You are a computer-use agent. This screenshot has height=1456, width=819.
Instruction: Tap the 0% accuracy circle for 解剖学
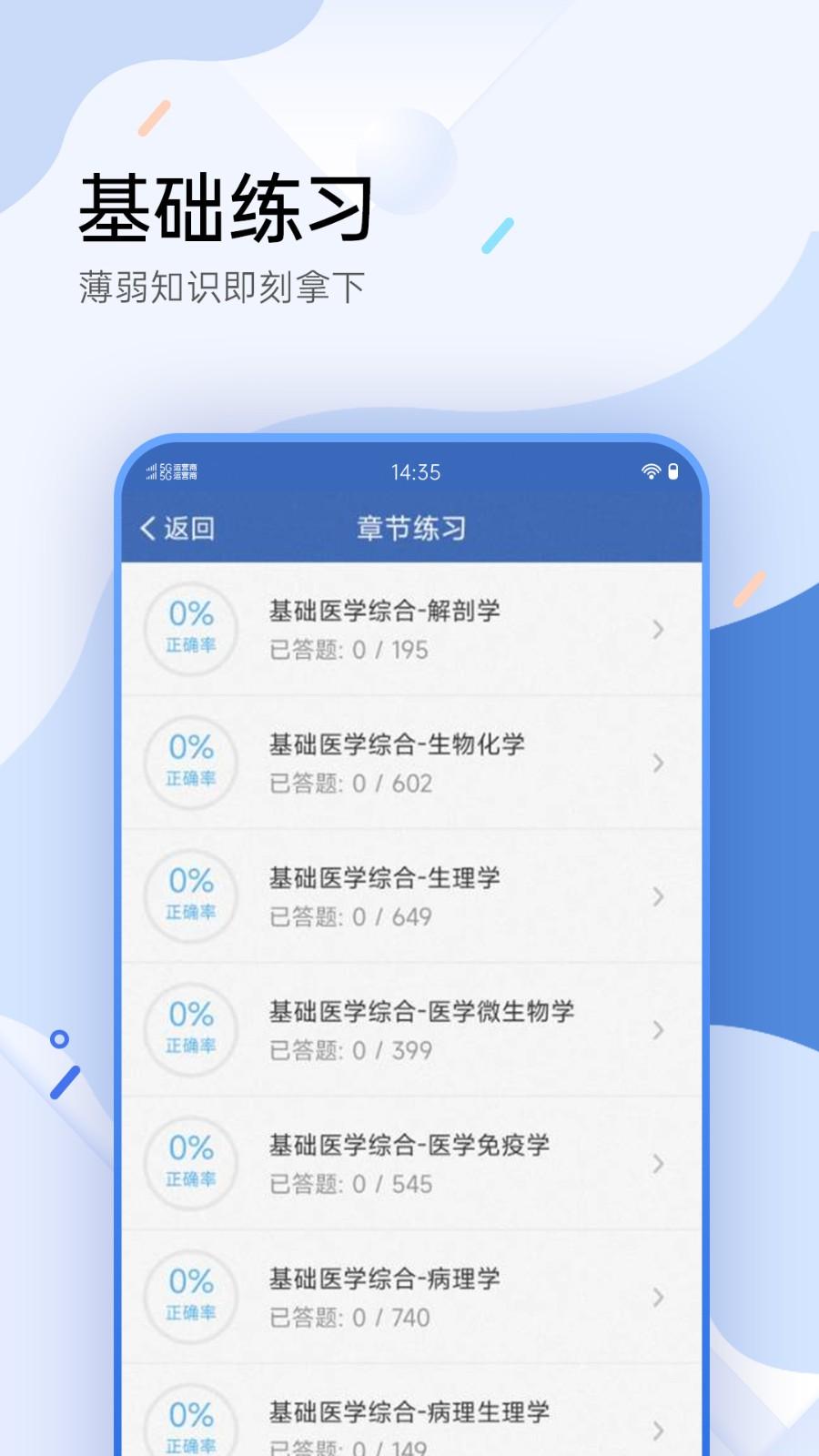pyautogui.click(x=189, y=629)
